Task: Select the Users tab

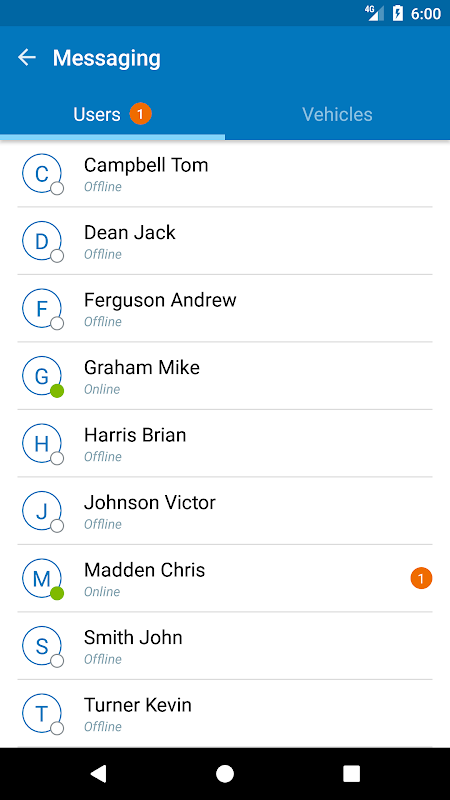Action: (112, 114)
